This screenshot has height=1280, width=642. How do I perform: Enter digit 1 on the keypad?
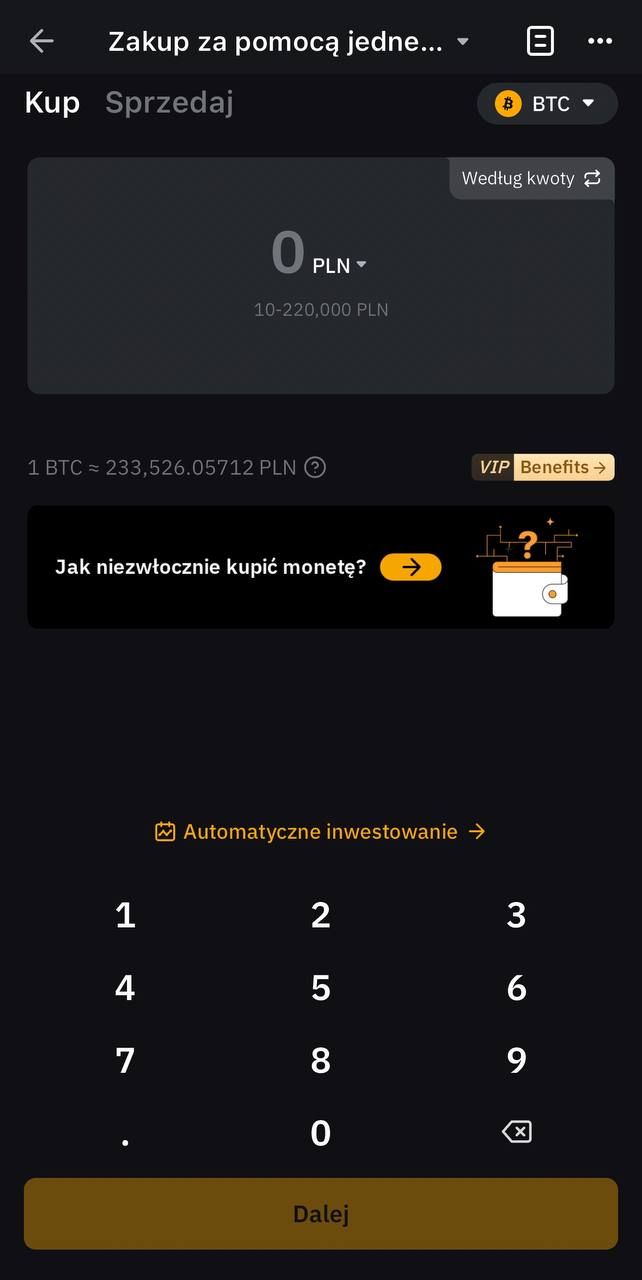pos(125,915)
